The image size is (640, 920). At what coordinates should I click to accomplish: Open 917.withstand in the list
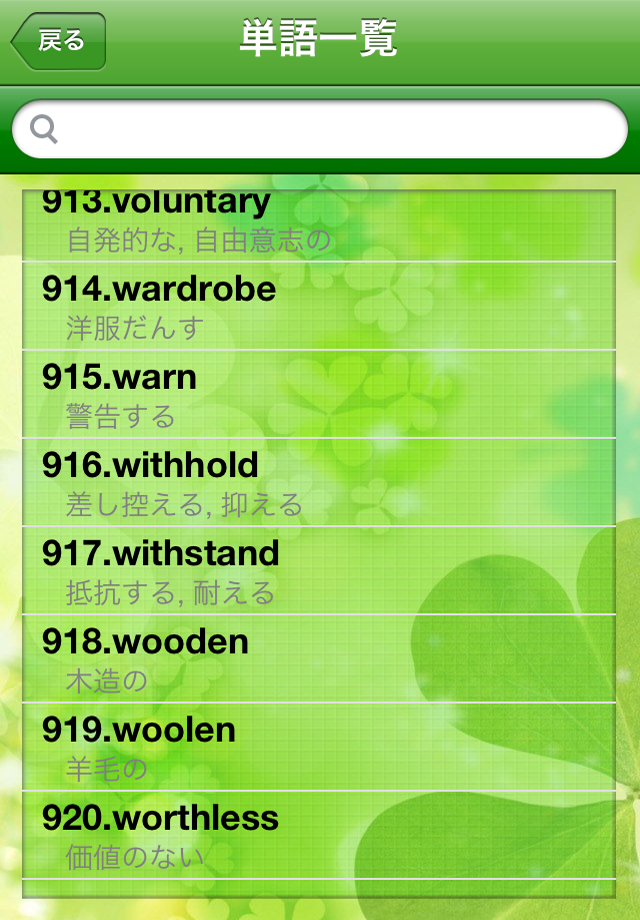318,570
